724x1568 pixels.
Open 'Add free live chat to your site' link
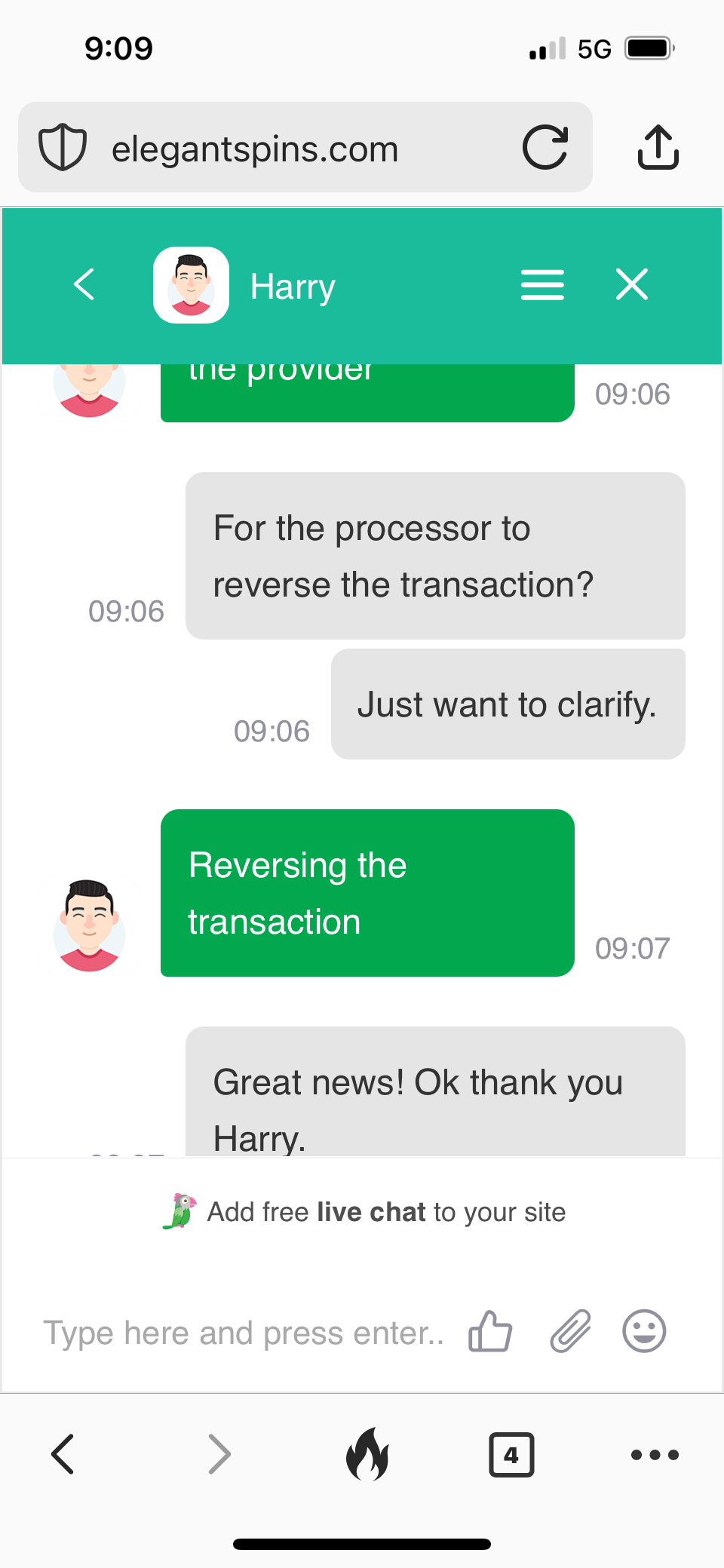click(x=365, y=1212)
